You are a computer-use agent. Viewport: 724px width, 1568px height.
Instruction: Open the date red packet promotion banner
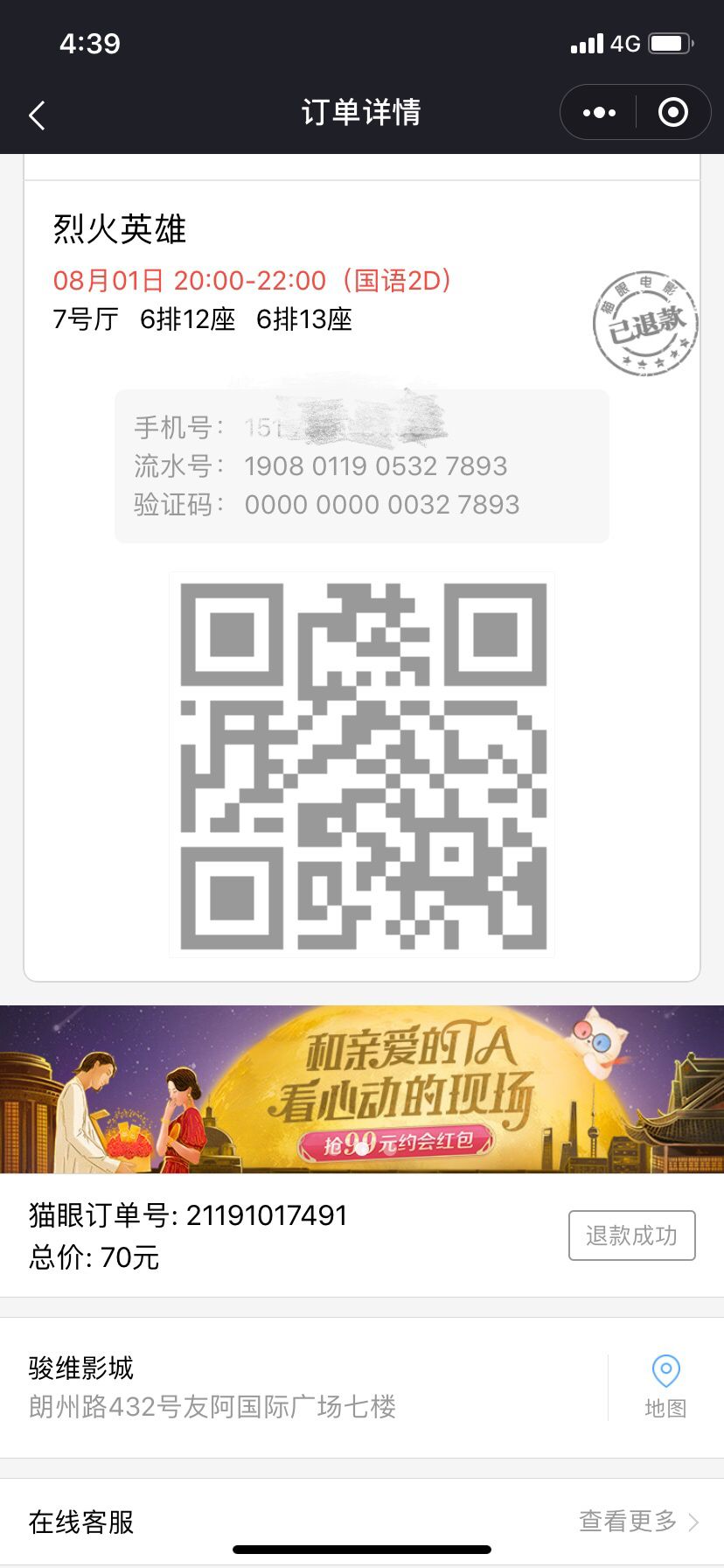click(x=362, y=1089)
